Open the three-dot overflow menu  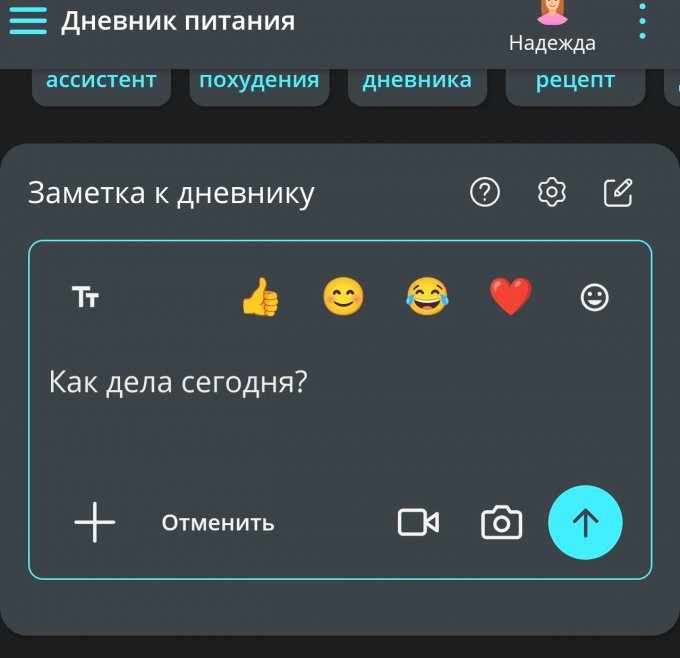642,21
